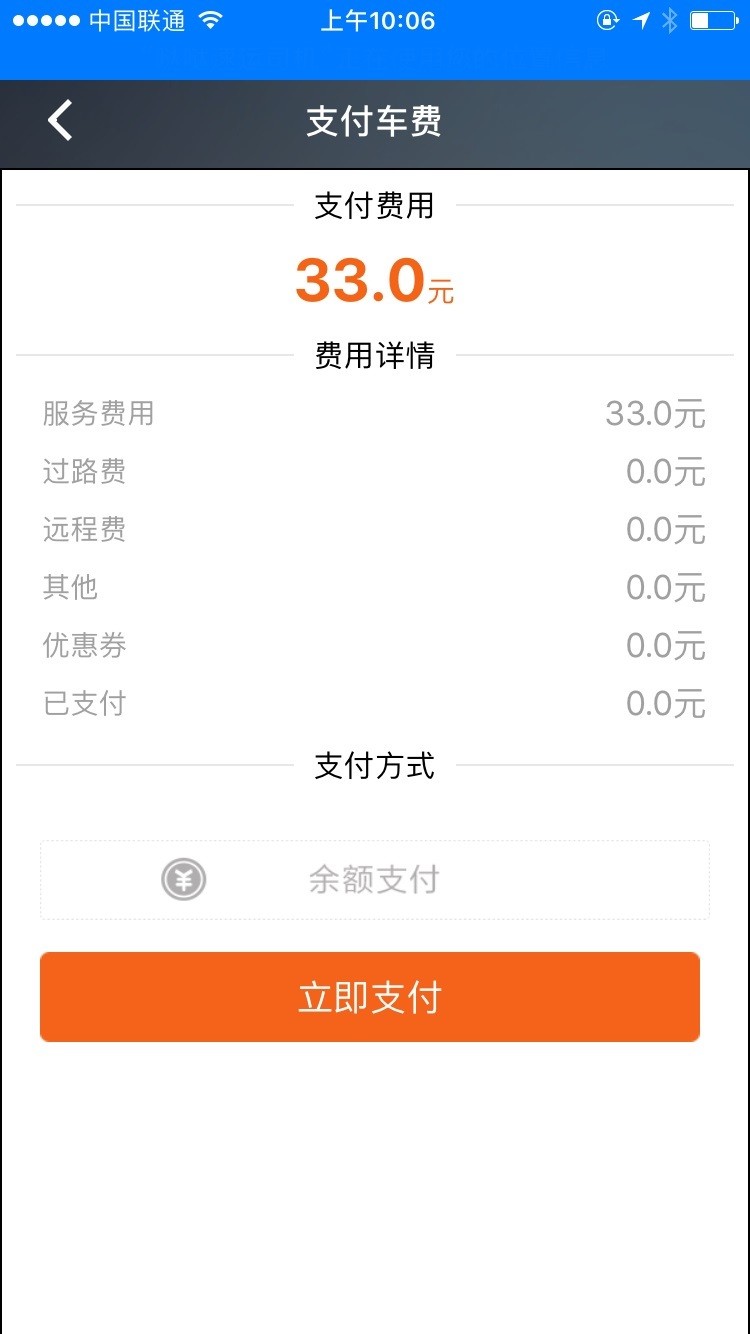Tap the 已支付 paid amount row
Image resolution: width=750 pixels, height=1334 pixels.
point(83,703)
